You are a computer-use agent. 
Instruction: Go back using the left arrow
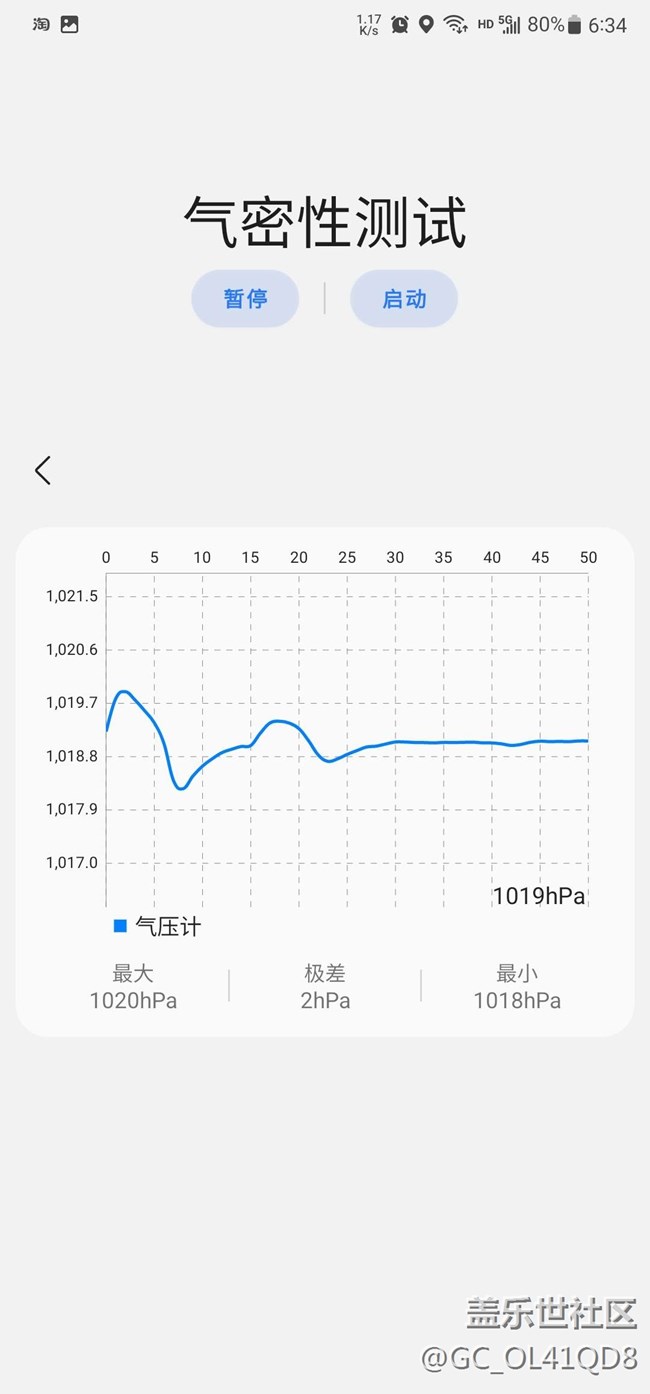[x=42, y=470]
